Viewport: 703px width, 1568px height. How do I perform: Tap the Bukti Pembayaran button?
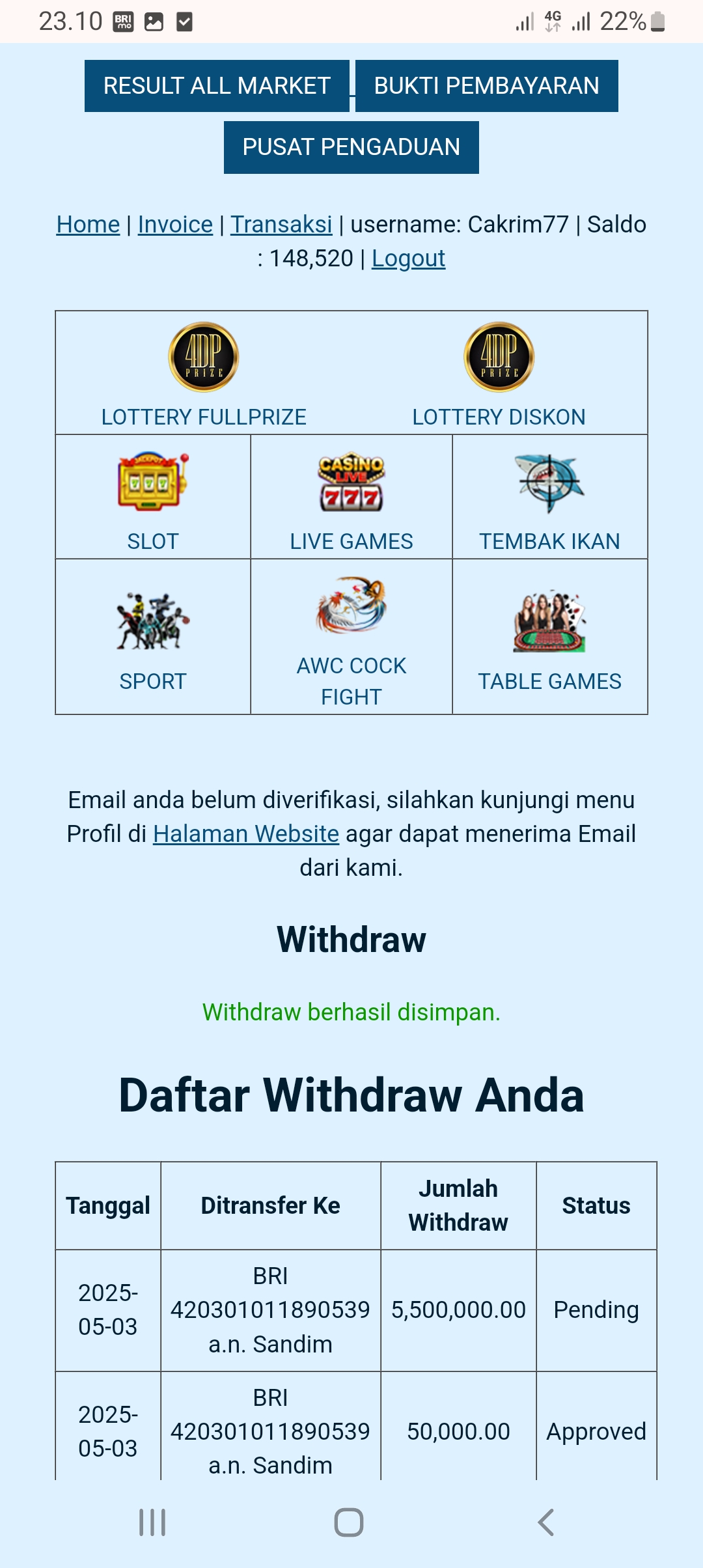coord(486,86)
